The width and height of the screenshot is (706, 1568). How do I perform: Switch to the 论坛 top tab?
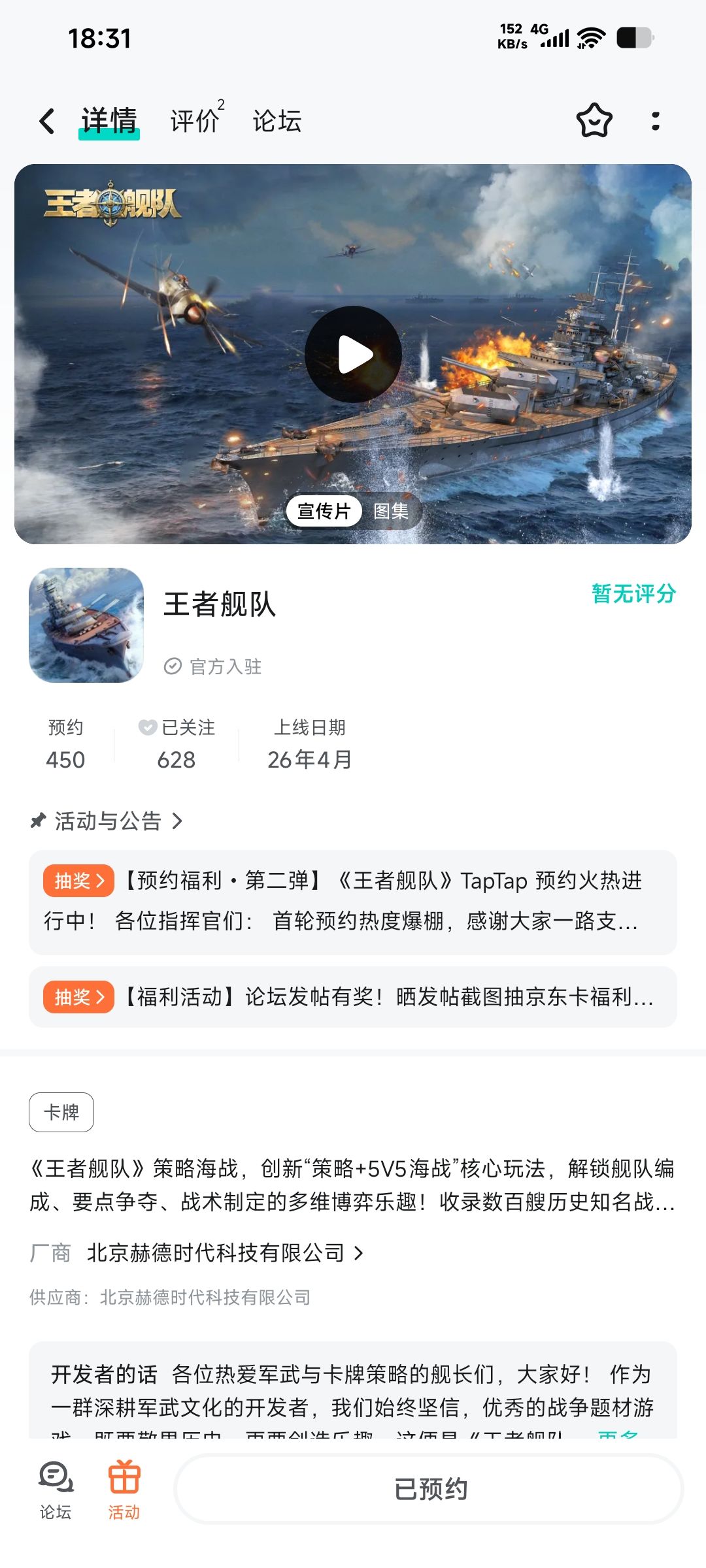[x=277, y=121]
